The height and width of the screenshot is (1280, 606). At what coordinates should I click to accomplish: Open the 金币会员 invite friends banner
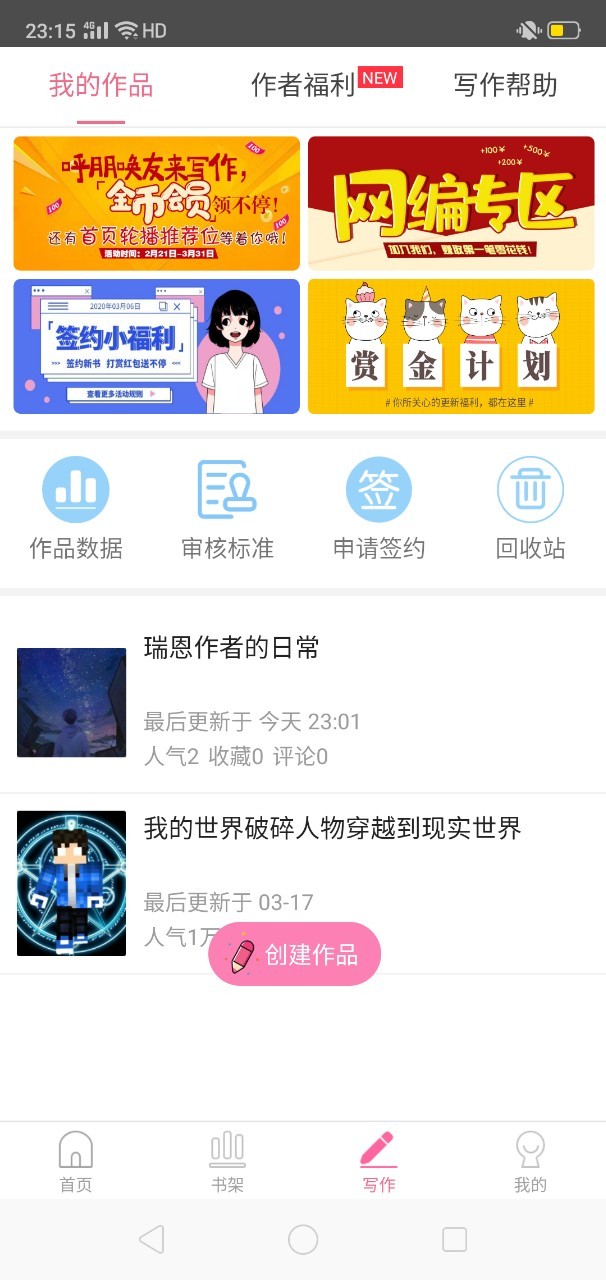click(x=156, y=203)
